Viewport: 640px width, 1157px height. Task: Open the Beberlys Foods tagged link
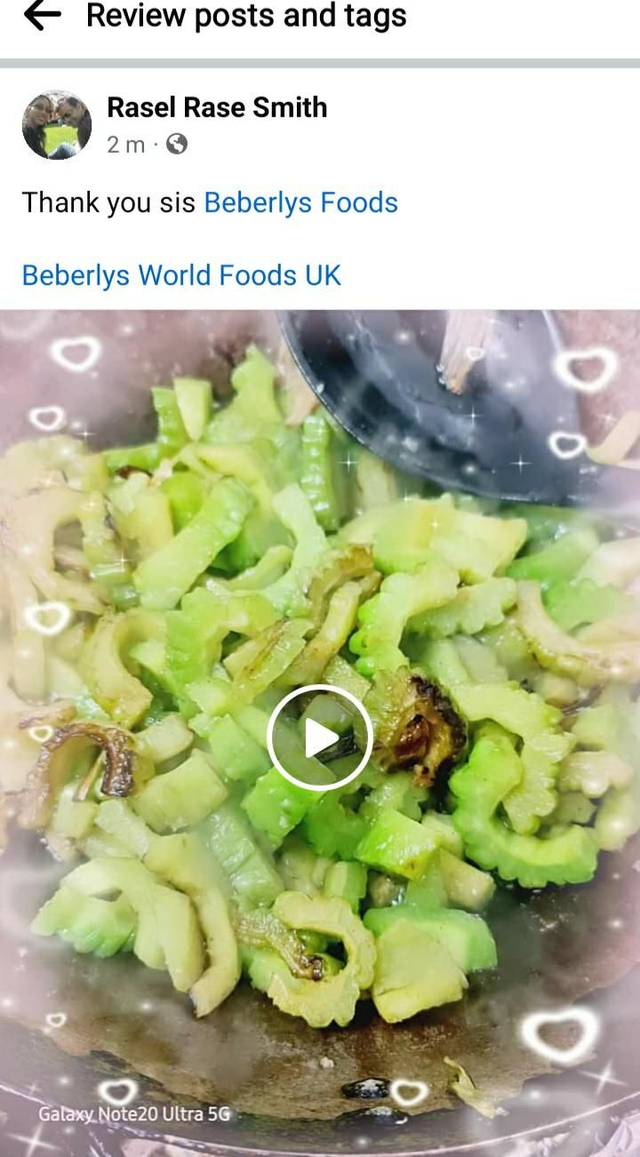[x=301, y=203]
